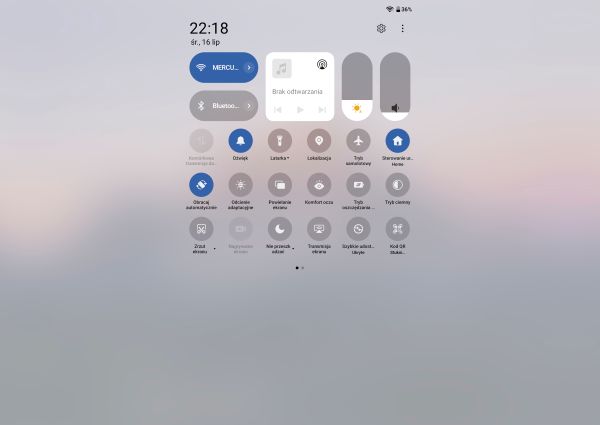Screen dimensions: 600x425
Task: Enable Nie przeszkadzać mode
Action: click(x=279, y=229)
